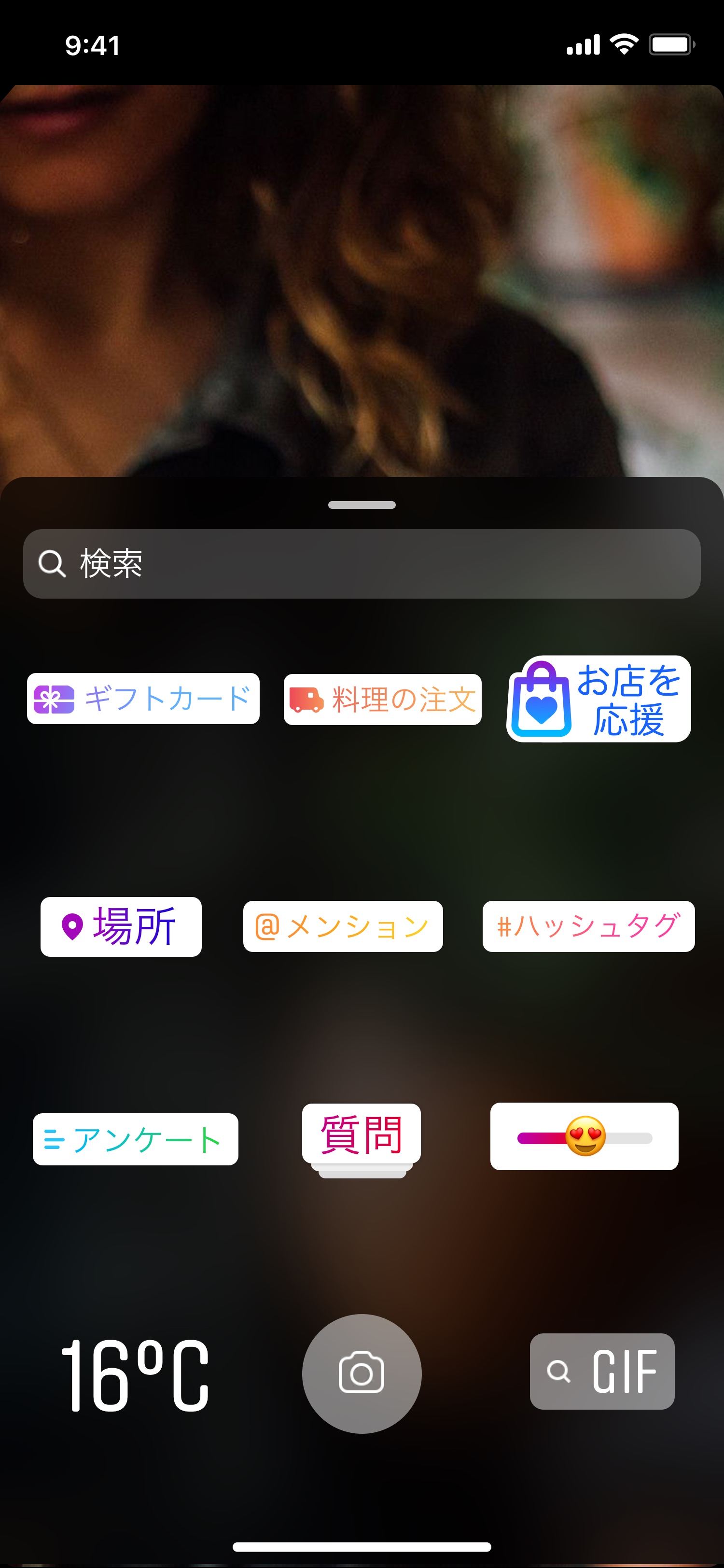Select the 料理の注文 sticker
The height and width of the screenshot is (1568, 724).
(x=382, y=700)
